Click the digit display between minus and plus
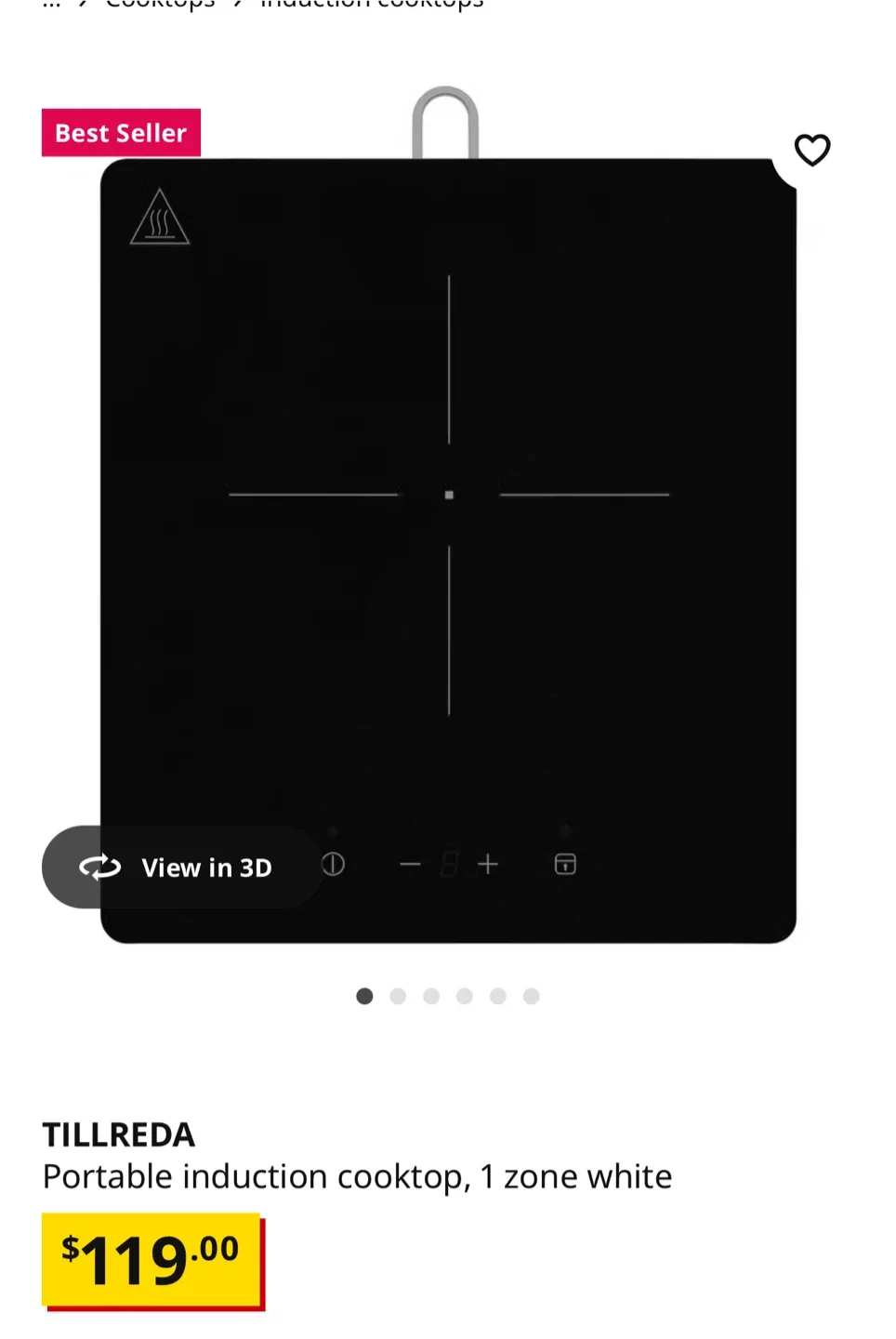896x1339 pixels. [449, 865]
